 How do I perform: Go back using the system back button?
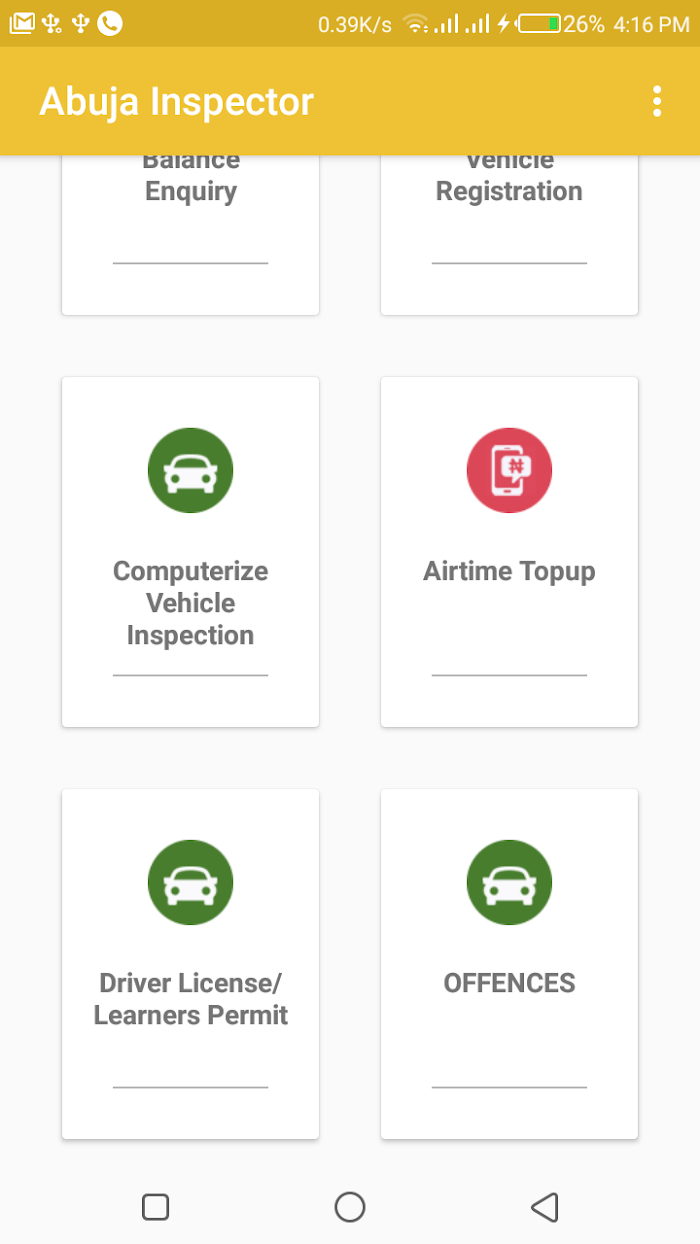[x=544, y=1207]
